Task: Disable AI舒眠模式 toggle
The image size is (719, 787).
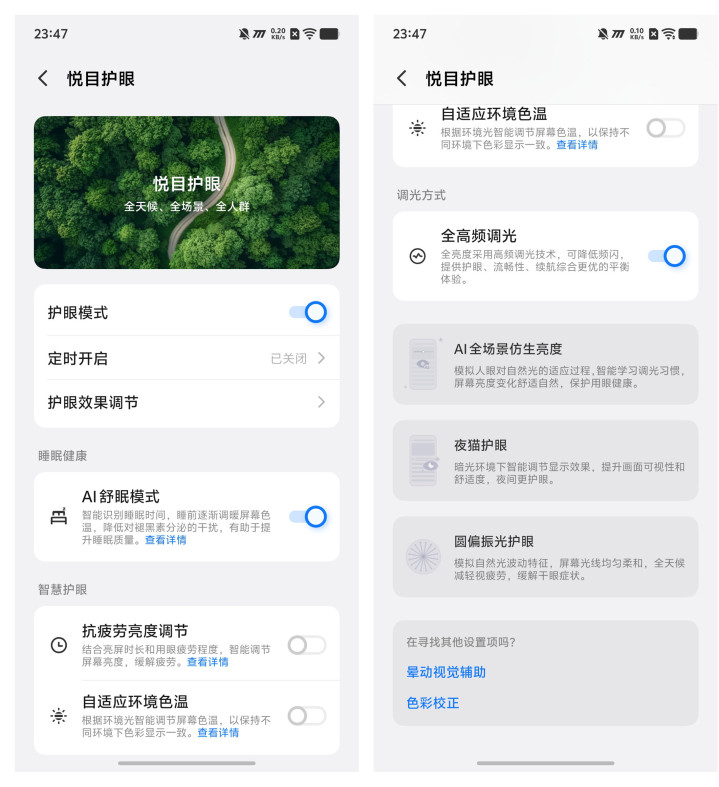Action: click(308, 516)
